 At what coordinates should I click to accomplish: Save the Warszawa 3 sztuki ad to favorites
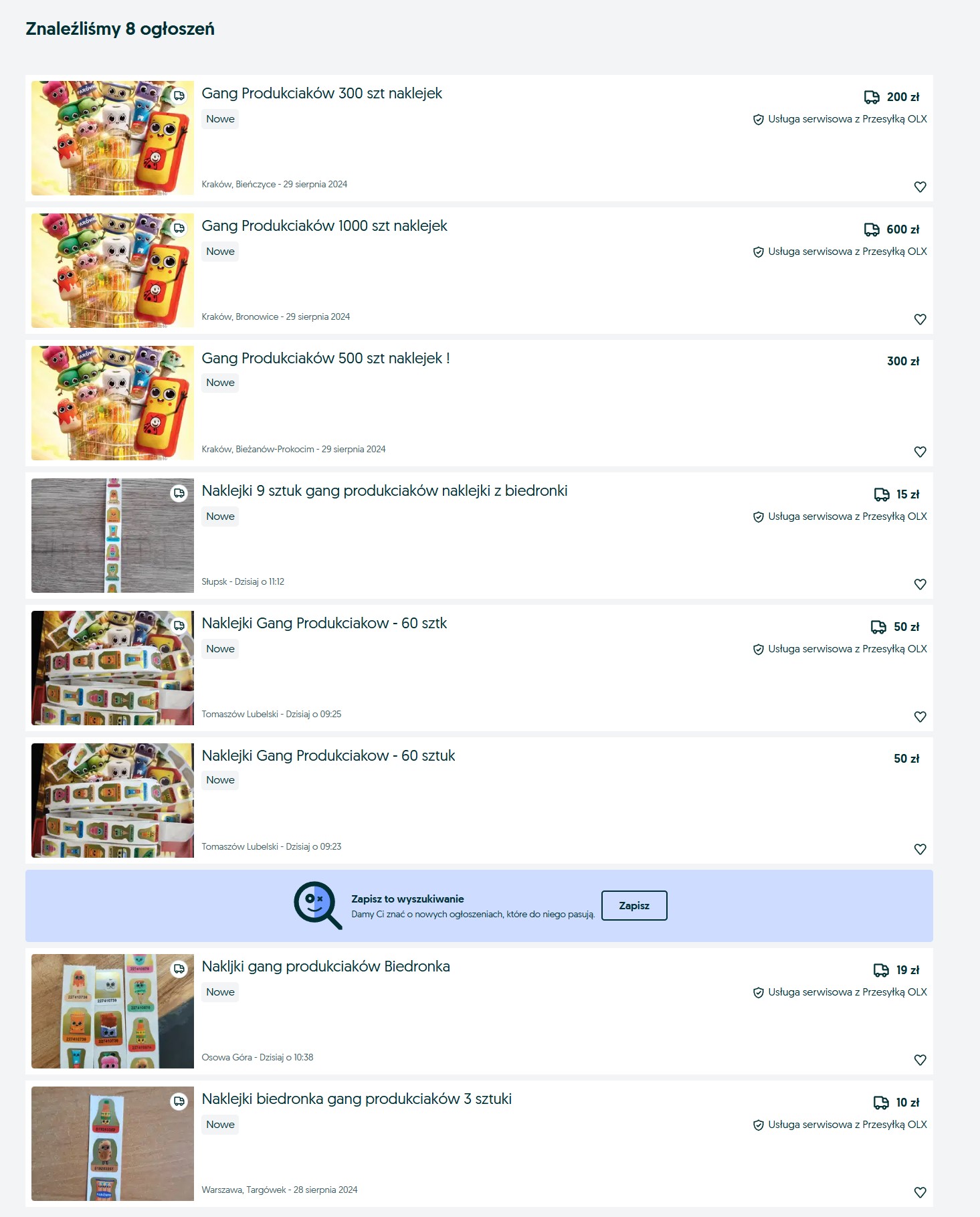pos(920,1192)
